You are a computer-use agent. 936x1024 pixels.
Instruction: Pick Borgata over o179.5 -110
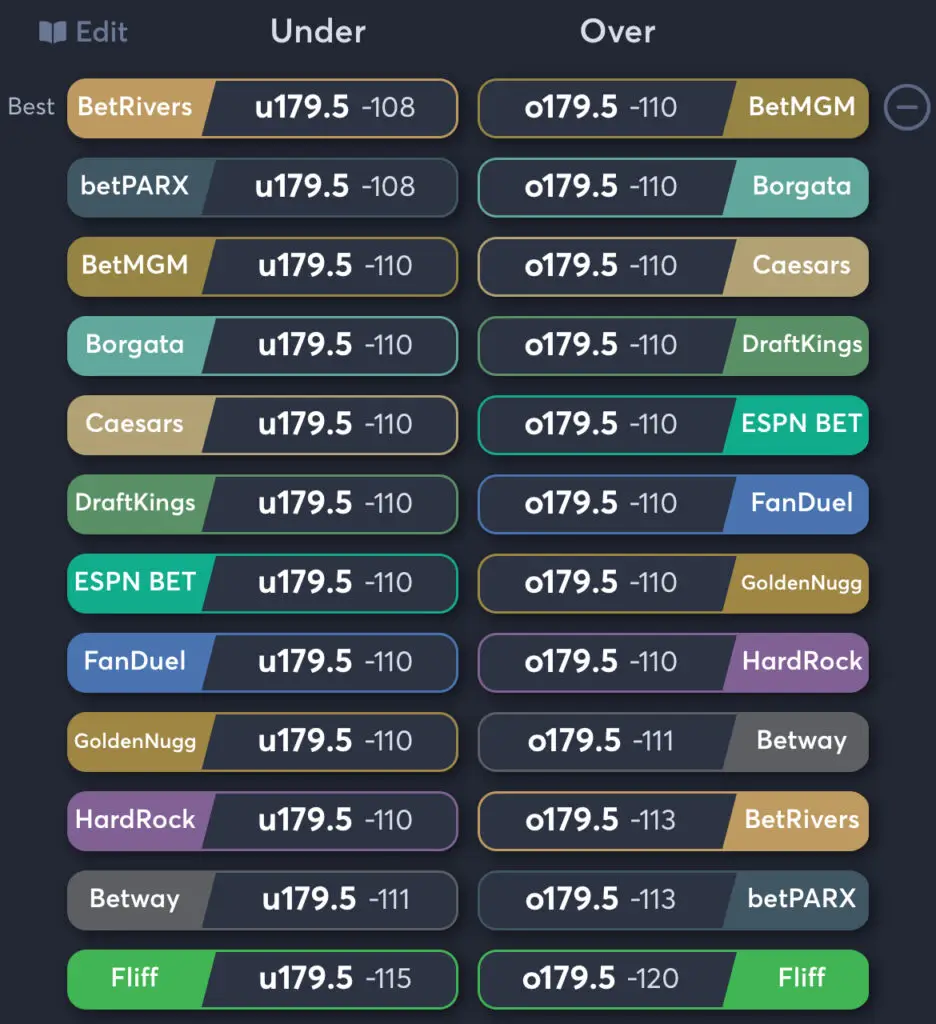673,187
